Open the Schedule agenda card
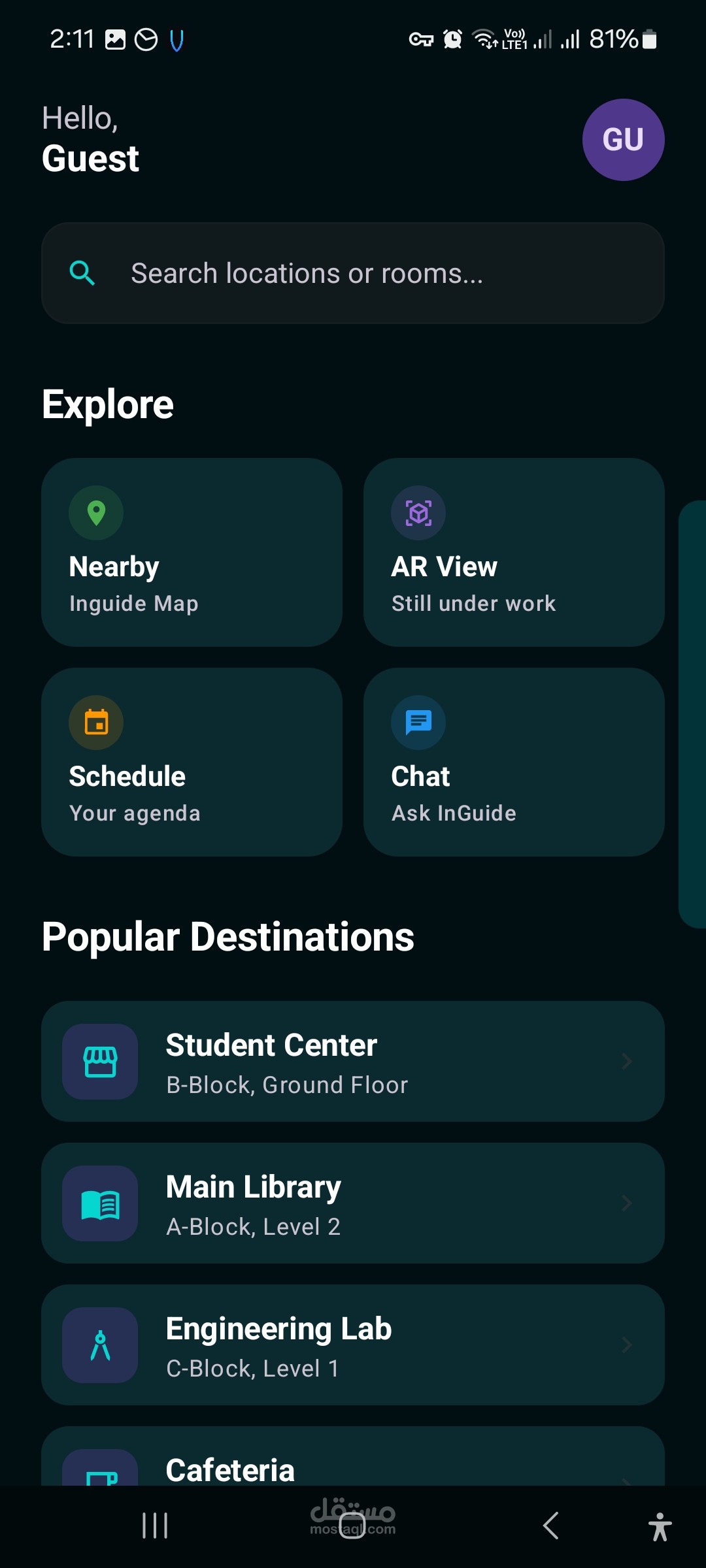Screen dimensions: 706x1568 click(192, 762)
